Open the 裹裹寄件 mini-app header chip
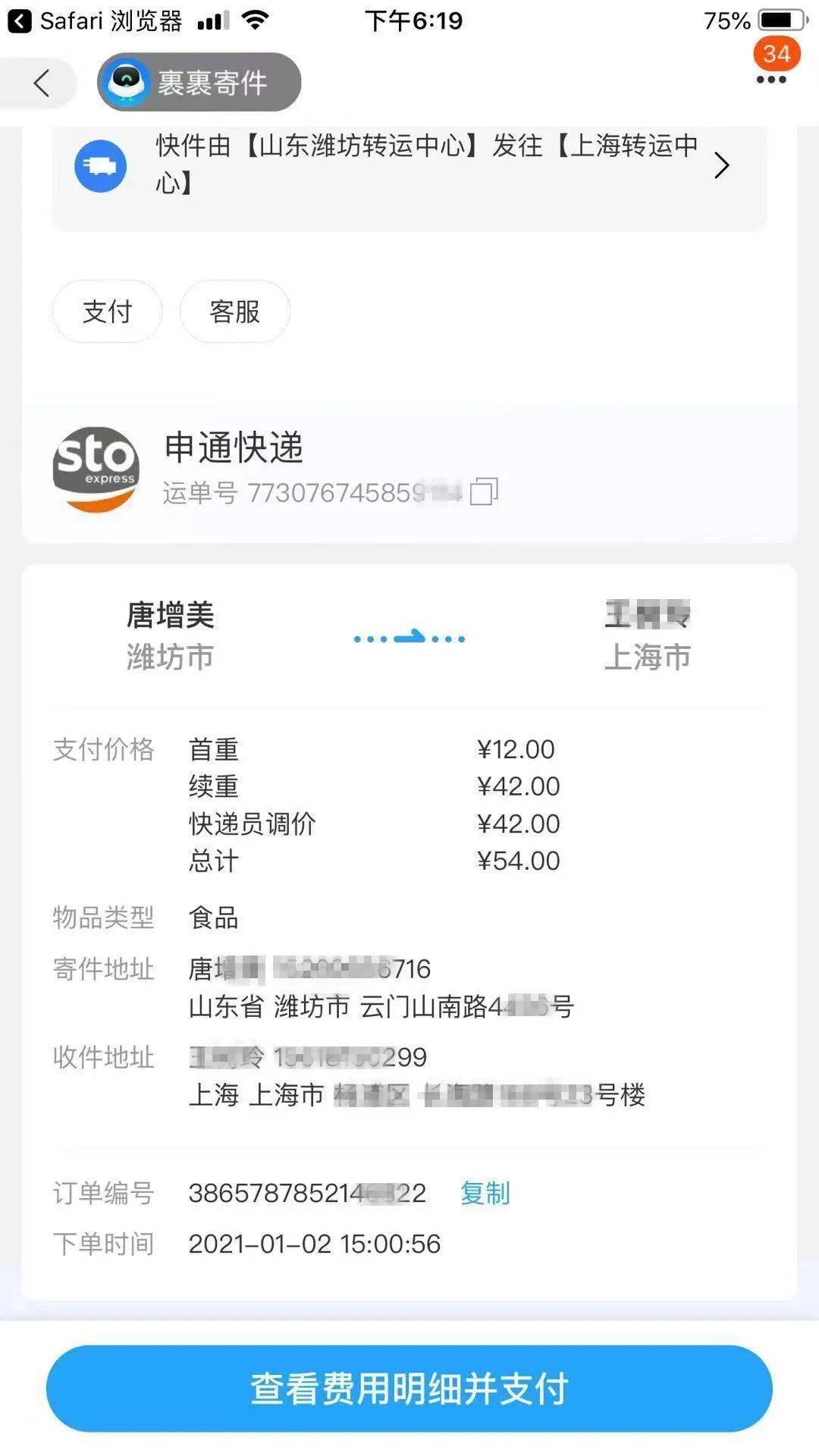This screenshot has width=819, height=1456. point(199,82)
